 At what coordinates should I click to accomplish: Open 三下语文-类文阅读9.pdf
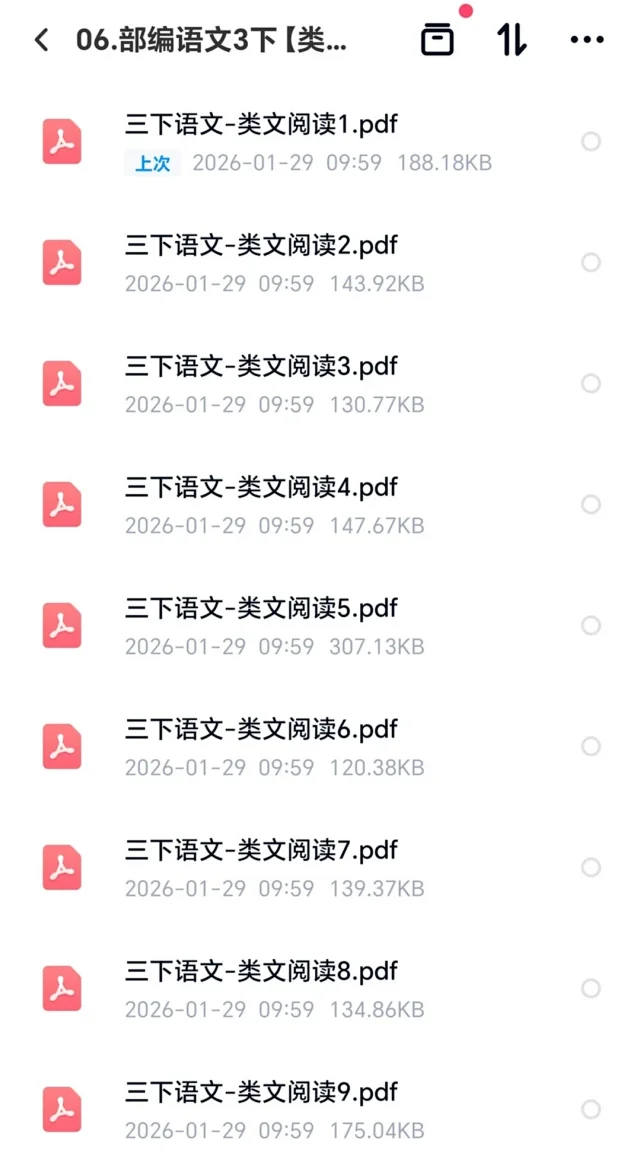(261, 1094)
